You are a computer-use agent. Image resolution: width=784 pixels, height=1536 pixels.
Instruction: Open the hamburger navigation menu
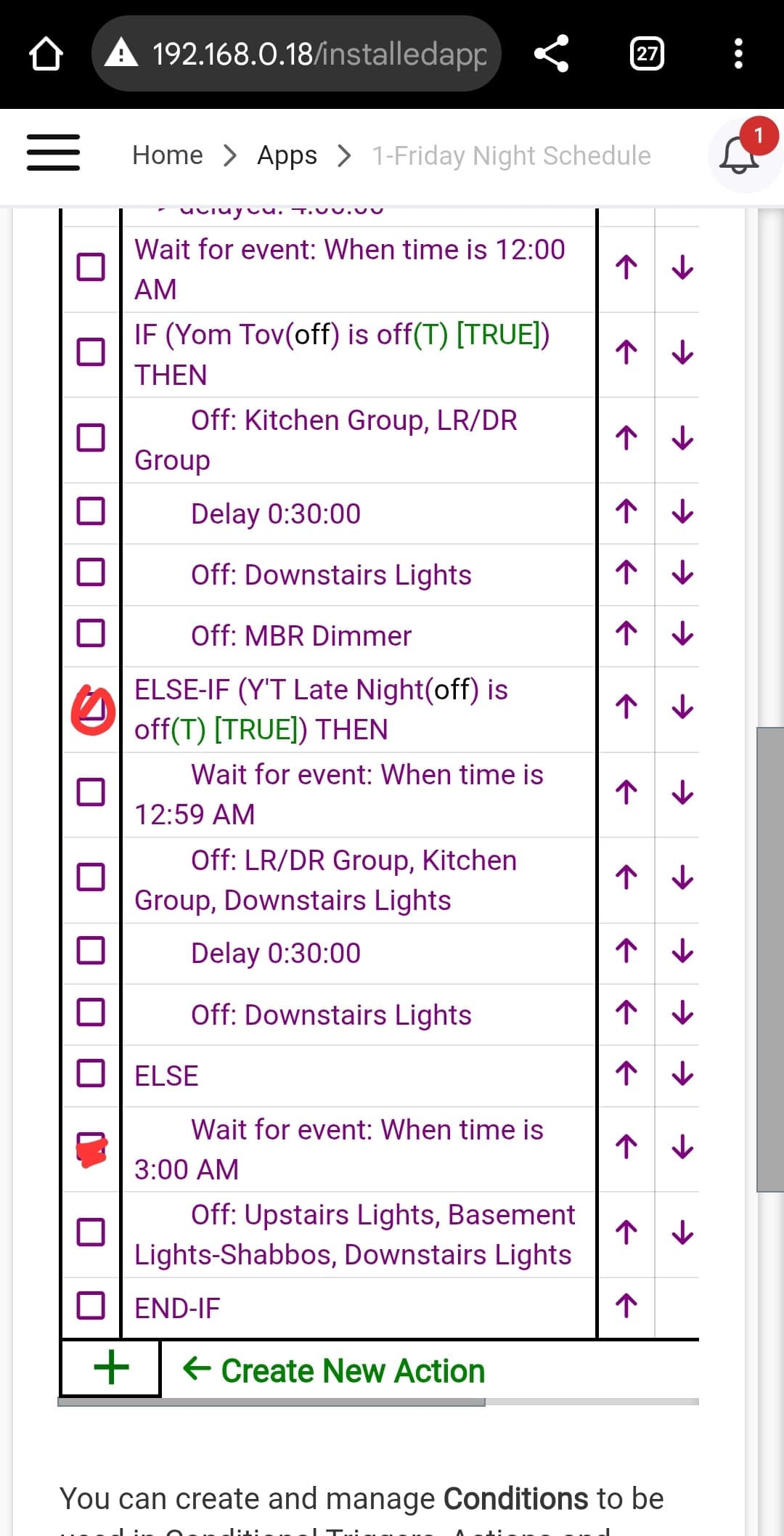click(x=53, y=153)
